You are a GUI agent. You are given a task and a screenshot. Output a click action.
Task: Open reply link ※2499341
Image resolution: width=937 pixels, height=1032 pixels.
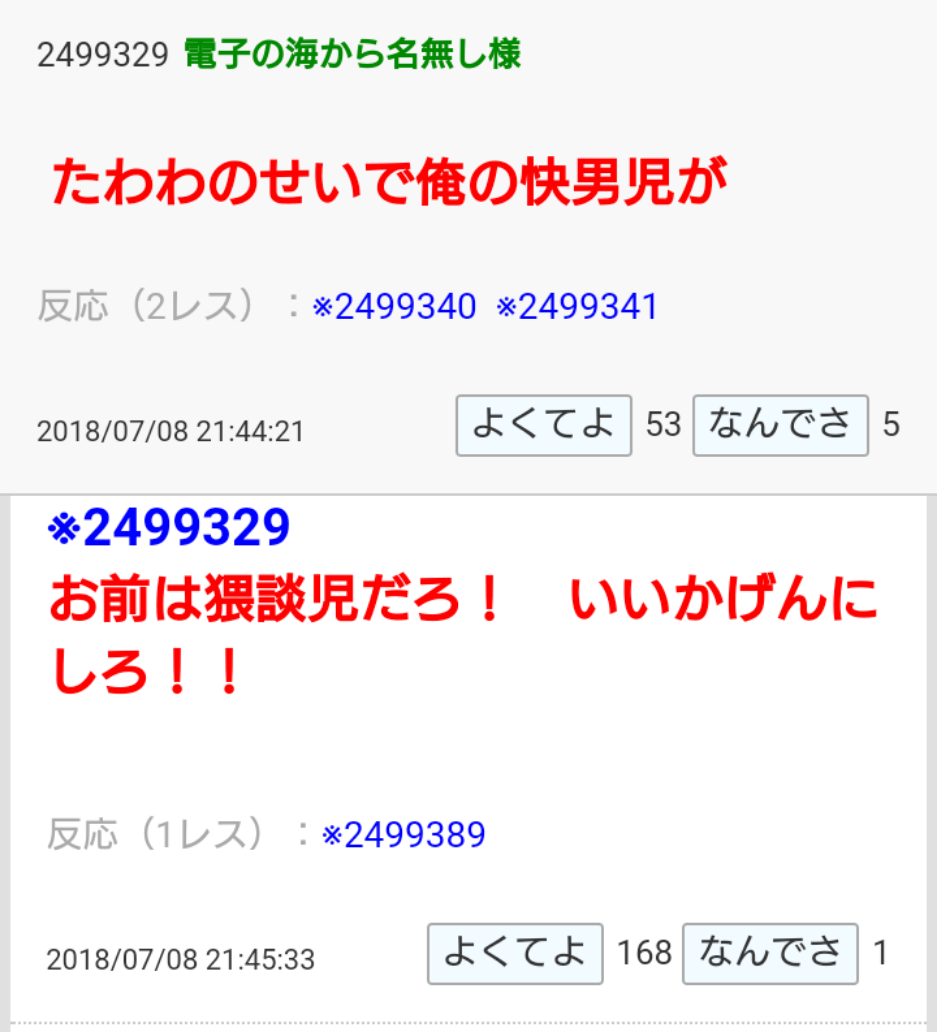click(577, 307)
